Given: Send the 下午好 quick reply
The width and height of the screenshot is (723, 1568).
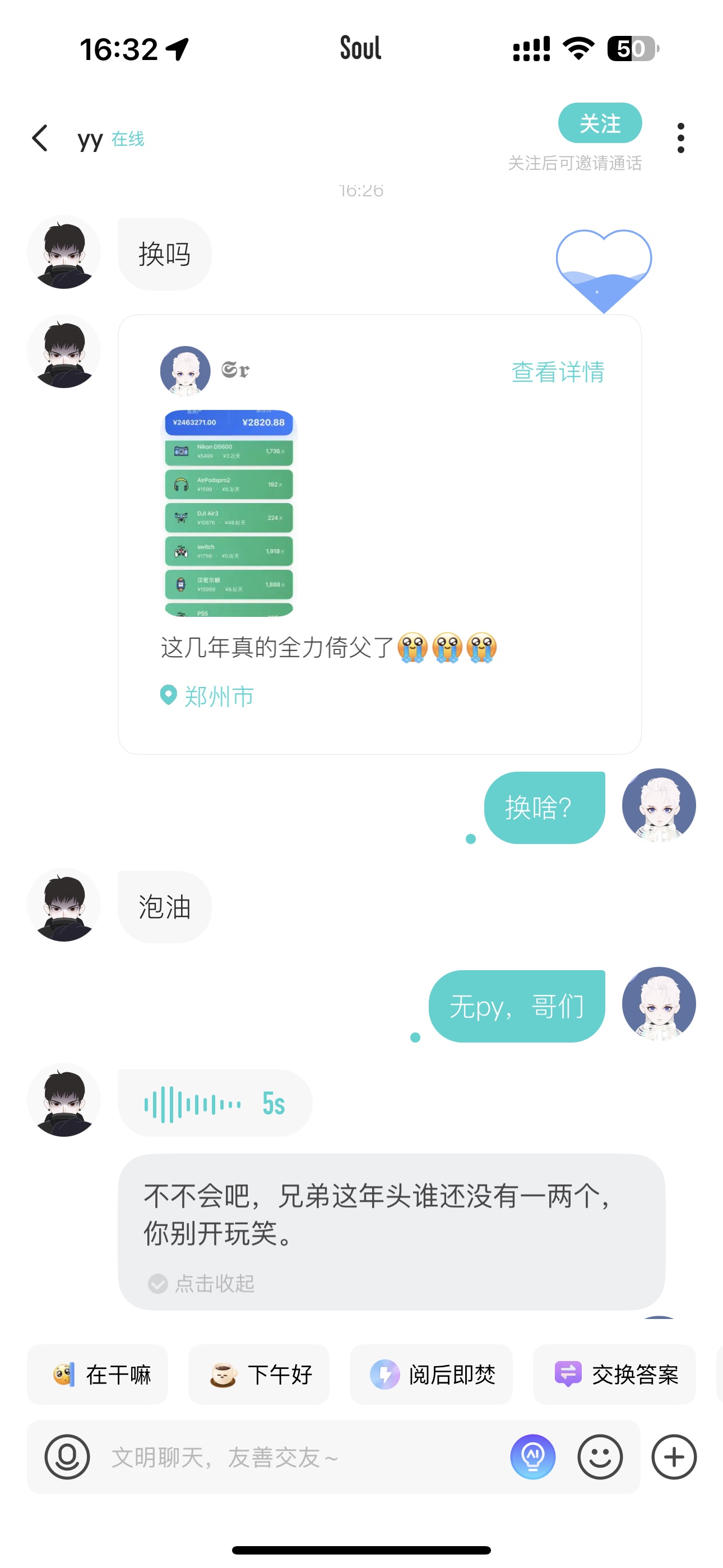Looking at the screenshot, I should (x=258, y=1375).
